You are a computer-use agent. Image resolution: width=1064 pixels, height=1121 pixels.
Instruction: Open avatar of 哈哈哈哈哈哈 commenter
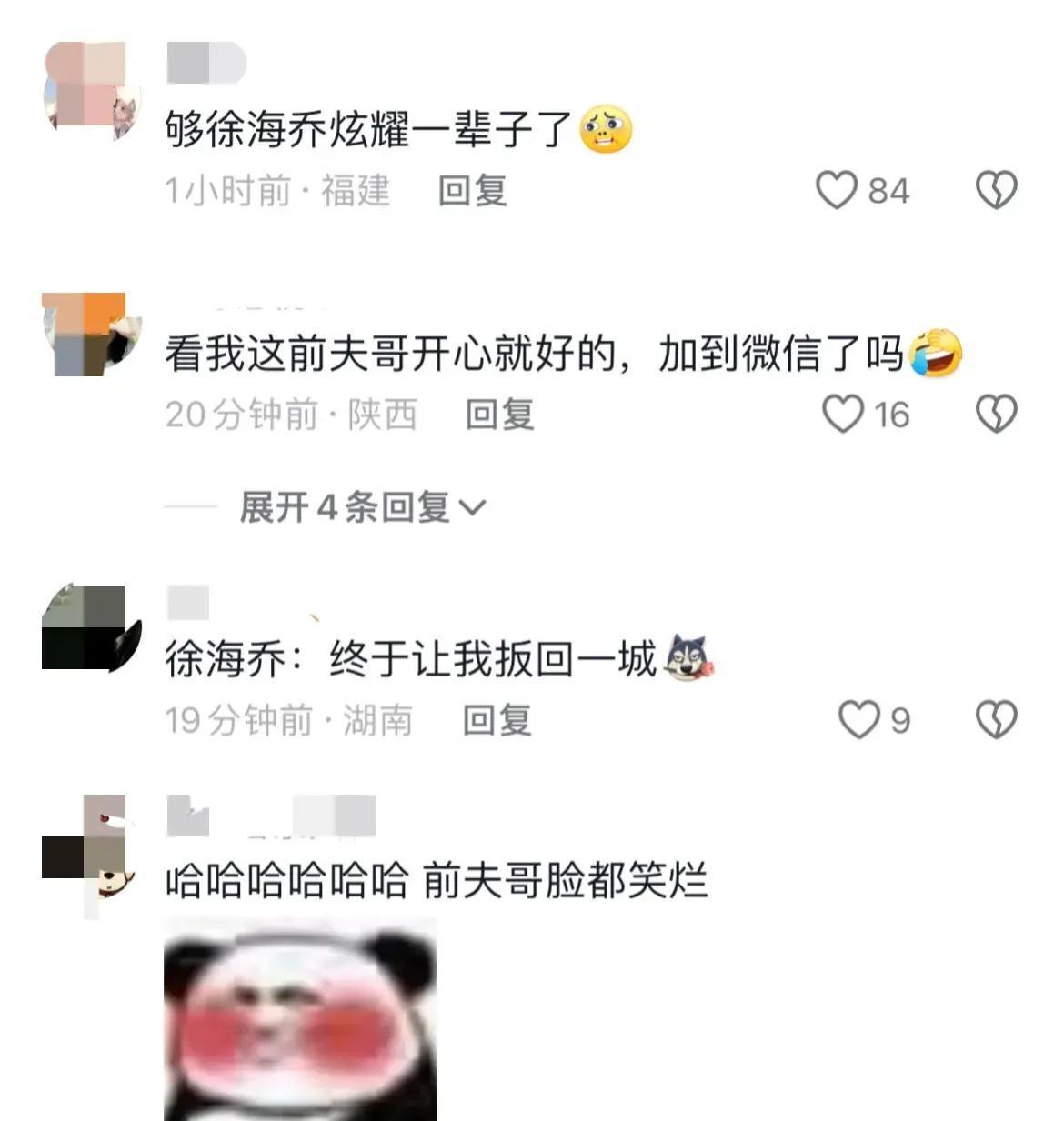pyautogui.click(x=91, y=855)
